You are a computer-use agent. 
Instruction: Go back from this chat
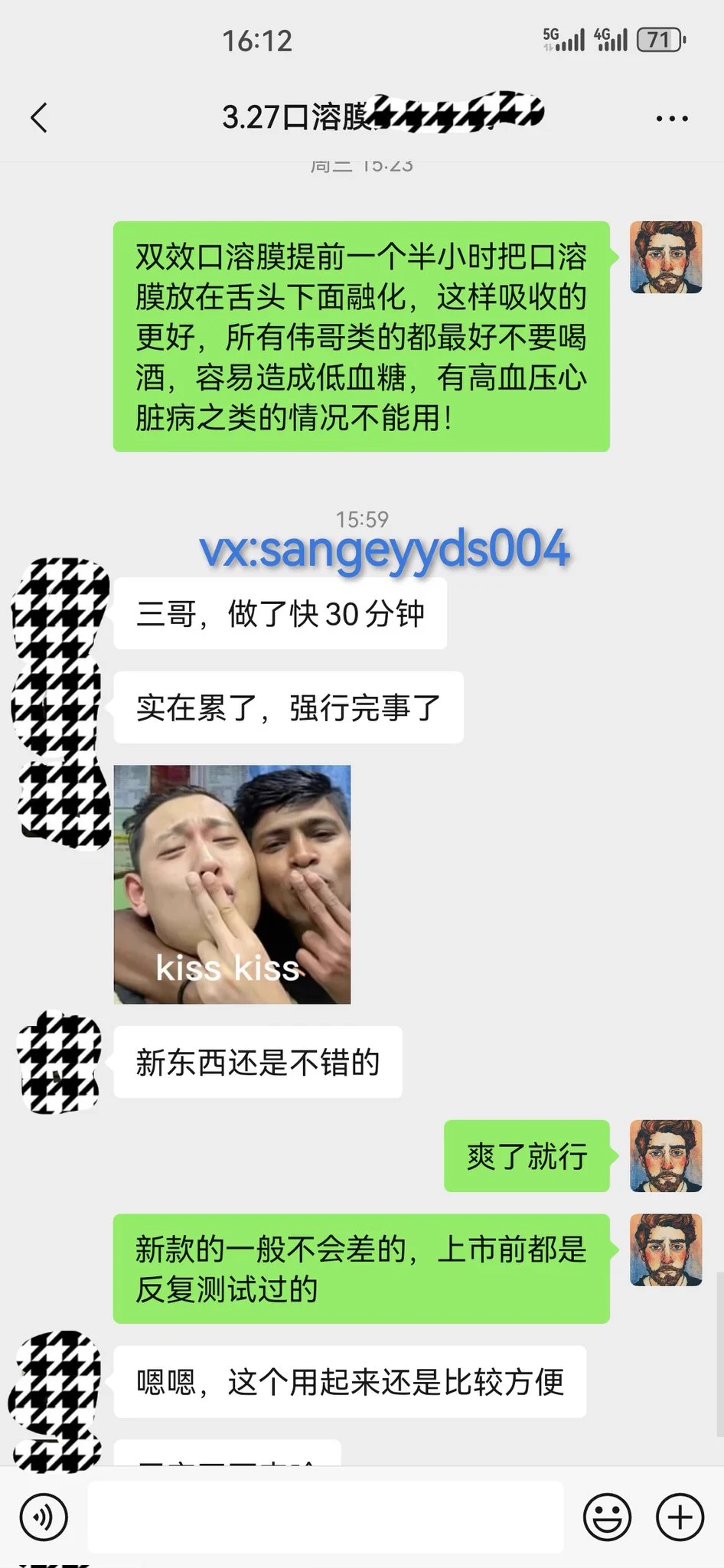[40, 118]
